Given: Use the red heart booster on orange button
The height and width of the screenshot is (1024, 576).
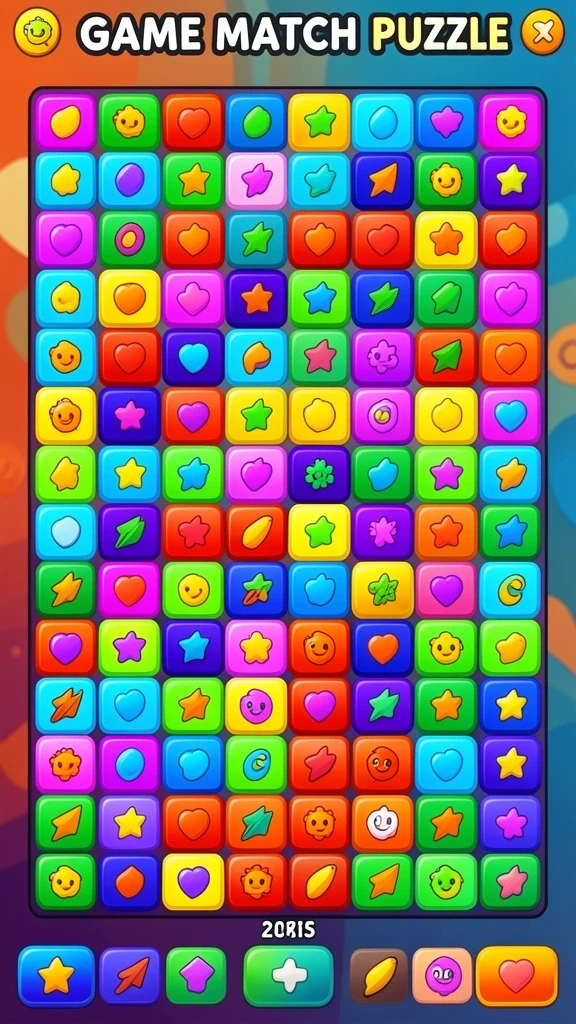Looking at the screenshot, I should click(517, 976).
